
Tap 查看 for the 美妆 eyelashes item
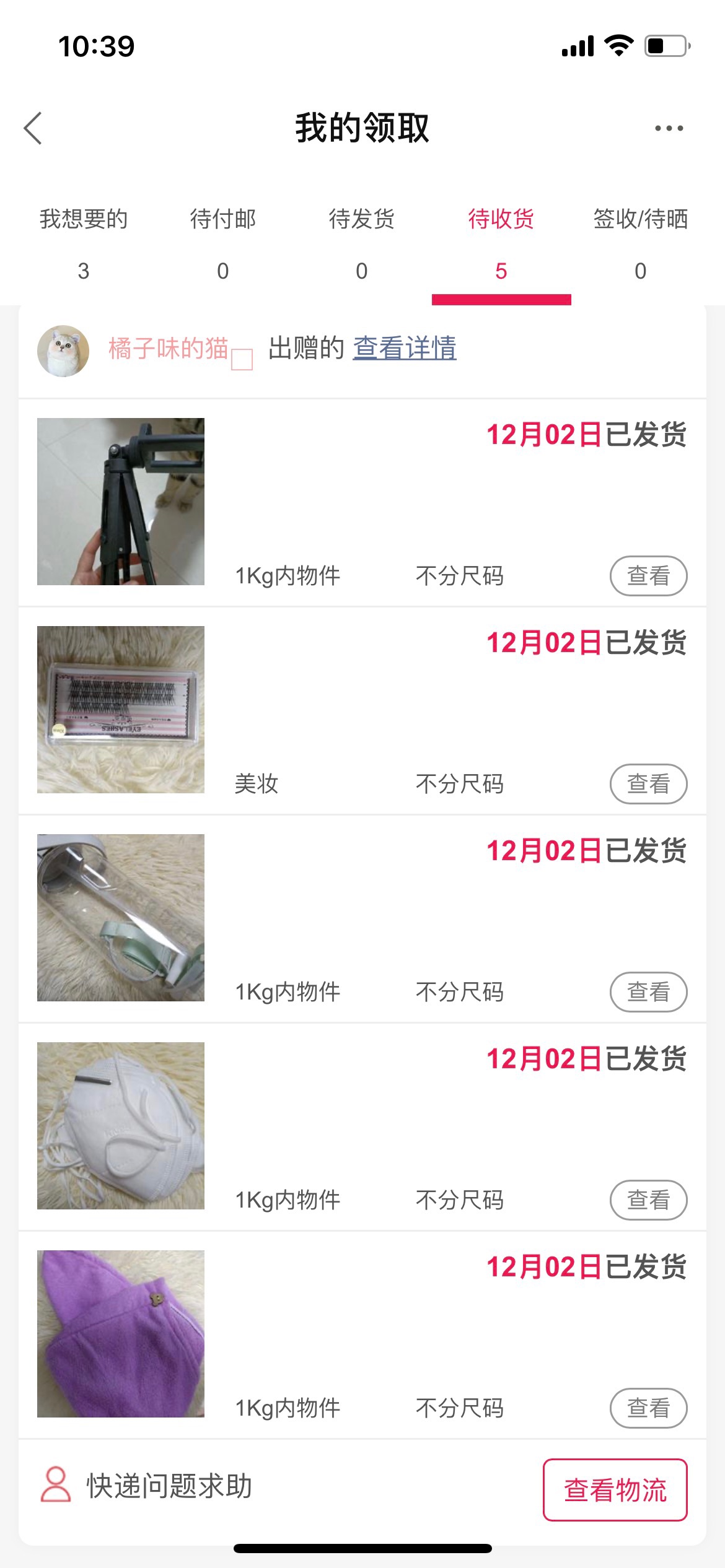pos(649,784)
